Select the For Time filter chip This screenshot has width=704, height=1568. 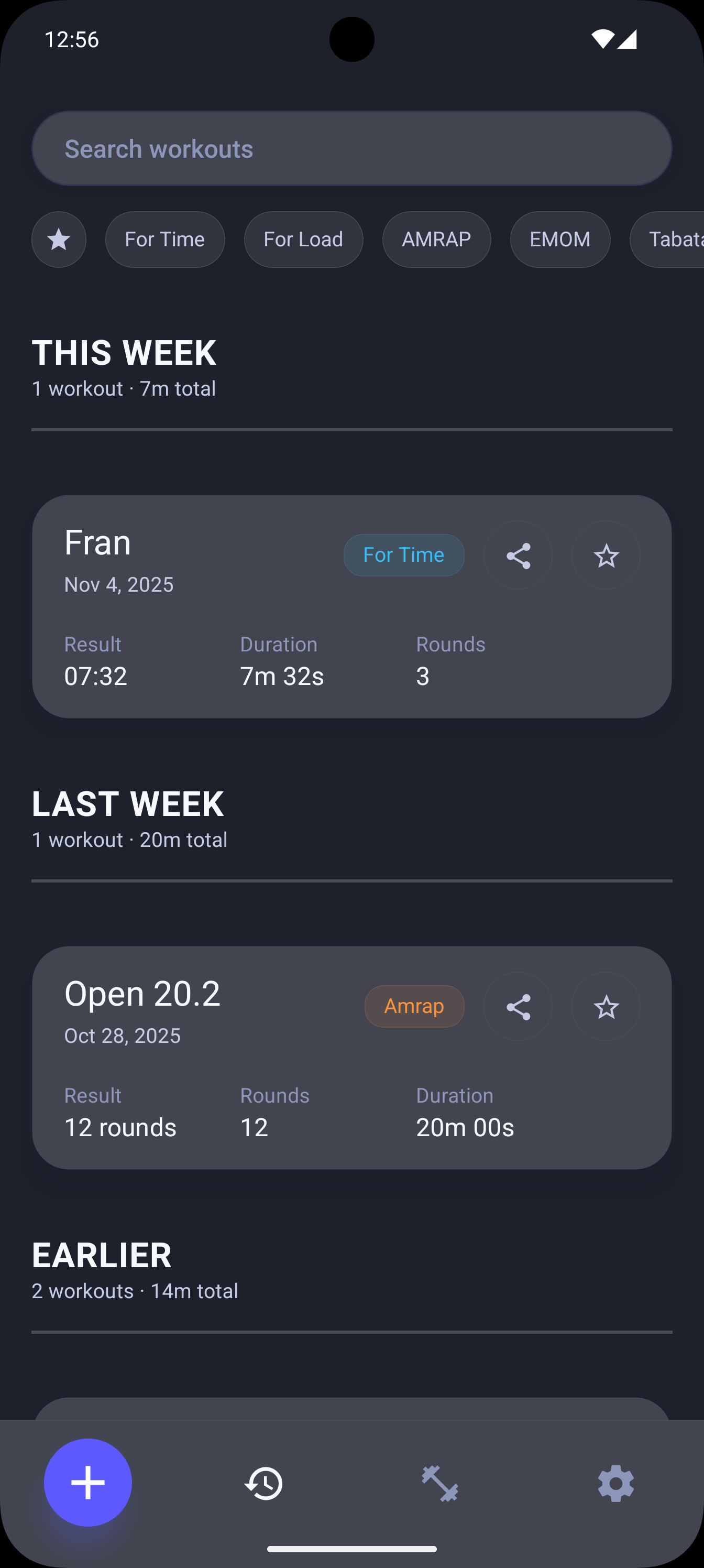[165, 239]
